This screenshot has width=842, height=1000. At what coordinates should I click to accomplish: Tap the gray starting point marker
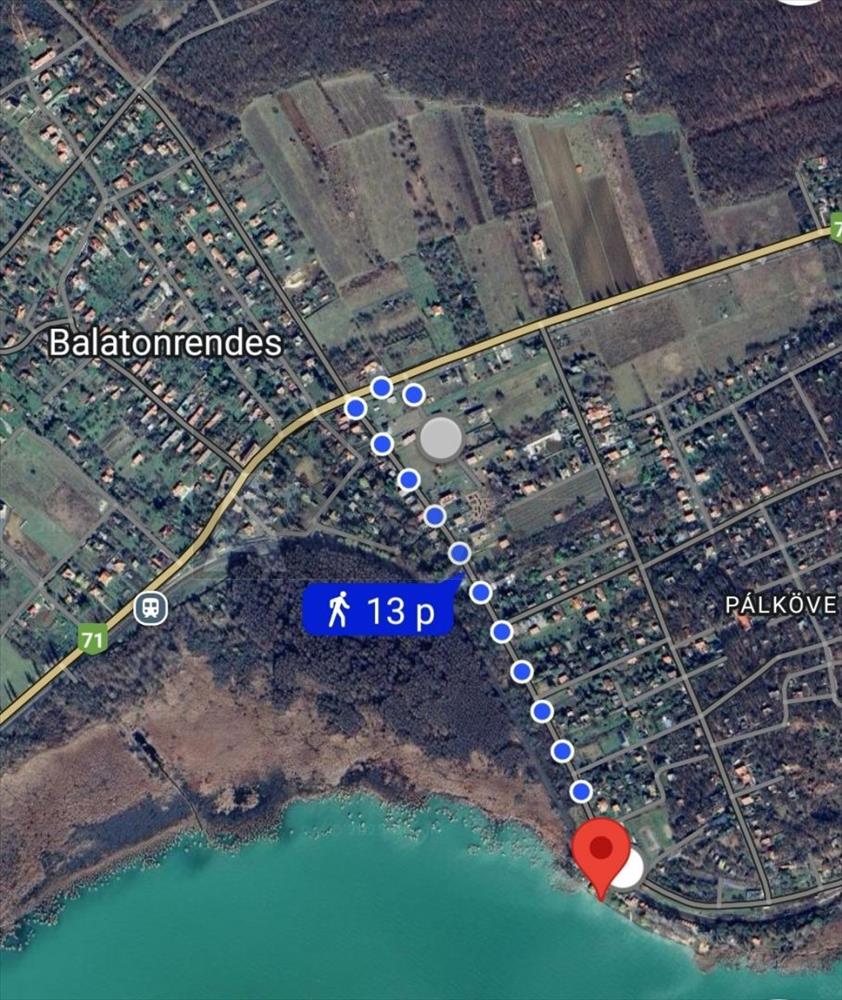[x=441, y=439]
